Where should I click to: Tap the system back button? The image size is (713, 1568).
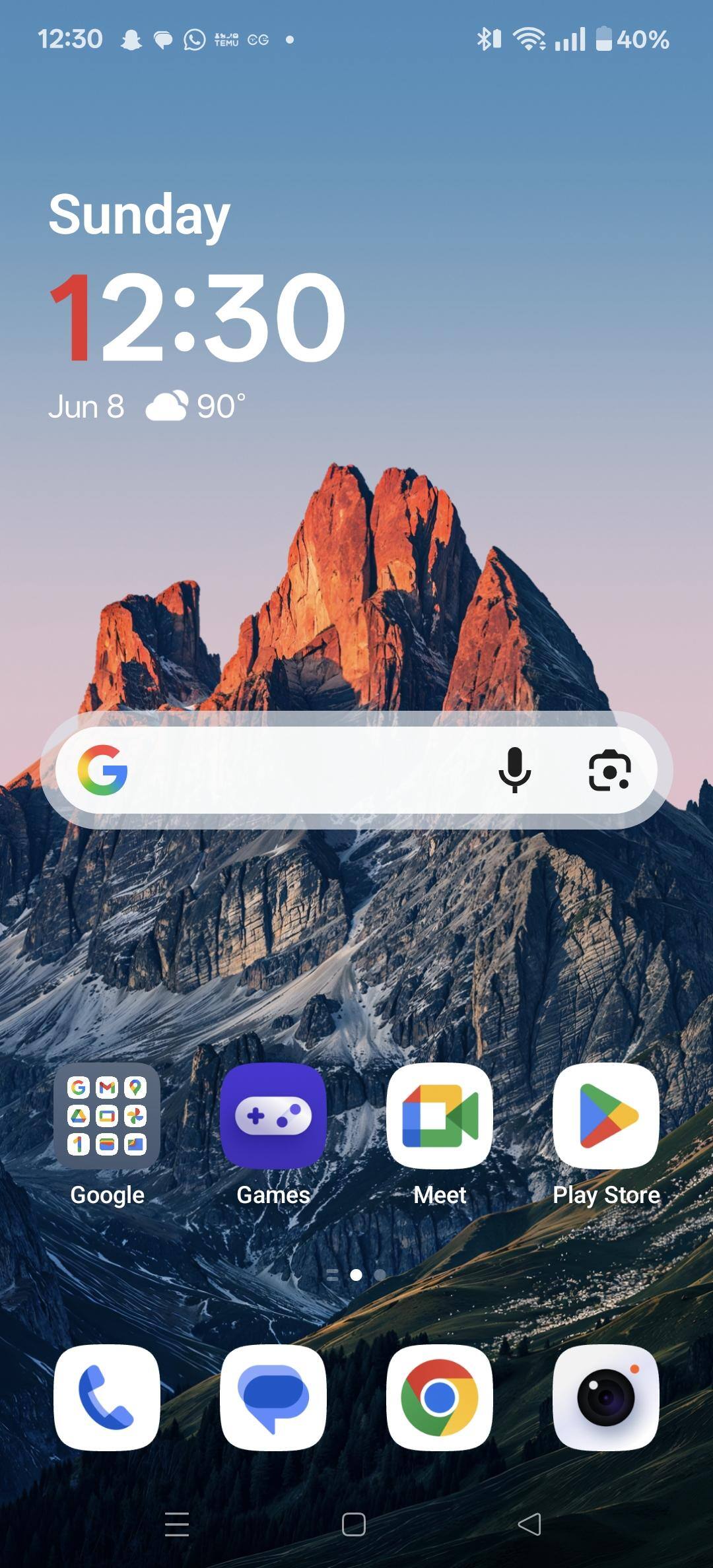tap(529, 1524)
